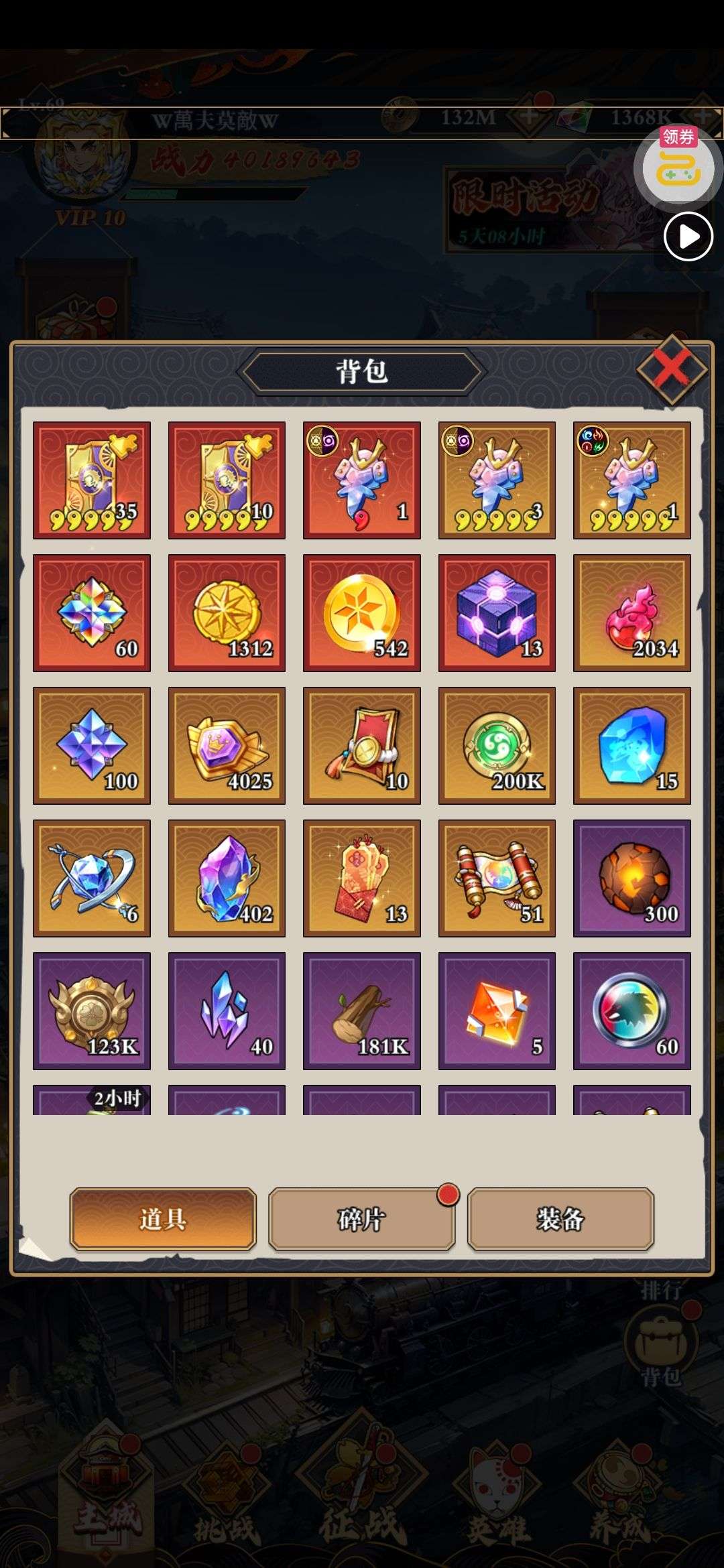
Task: Tap the golden badge item with 4025
Action: pos(227,746)
